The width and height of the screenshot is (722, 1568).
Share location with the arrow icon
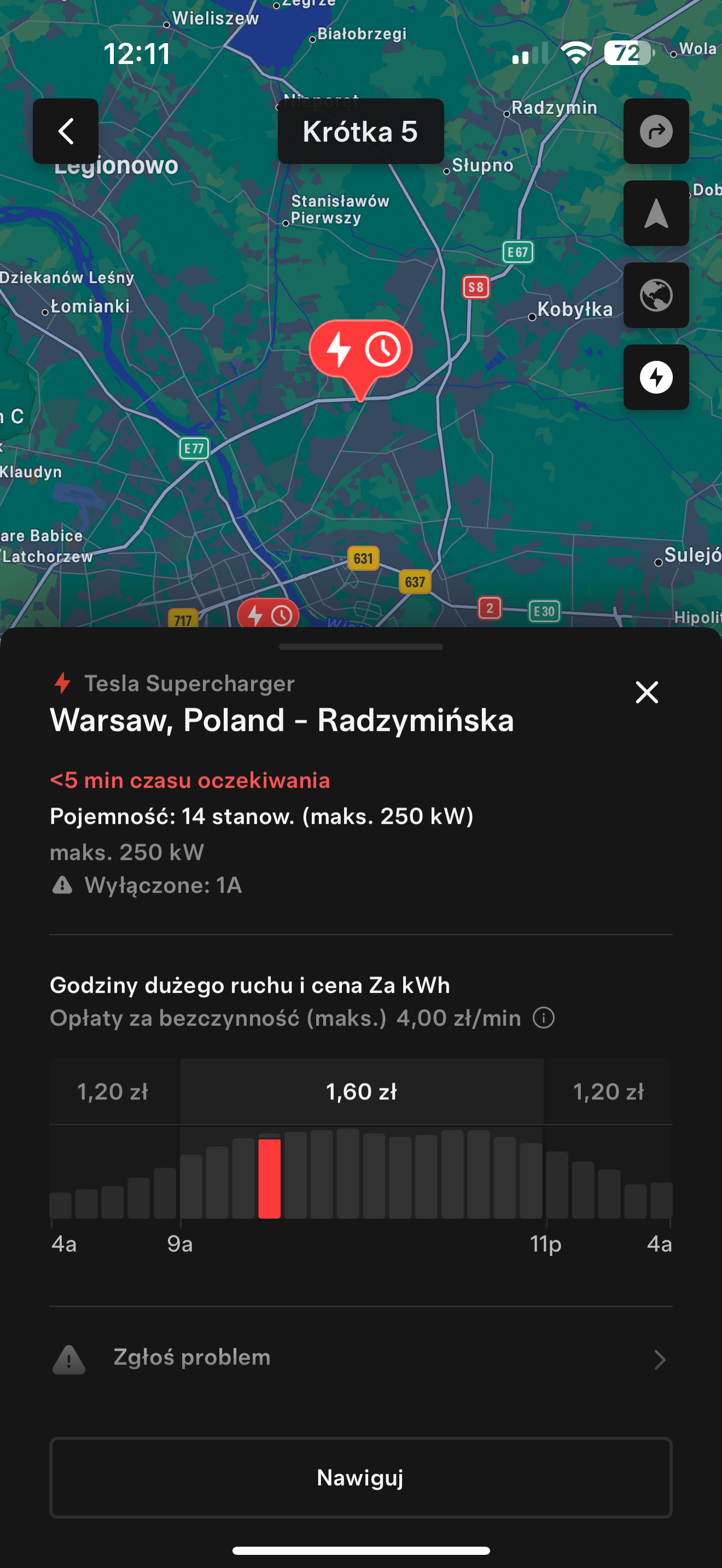[x=656, y=131]
